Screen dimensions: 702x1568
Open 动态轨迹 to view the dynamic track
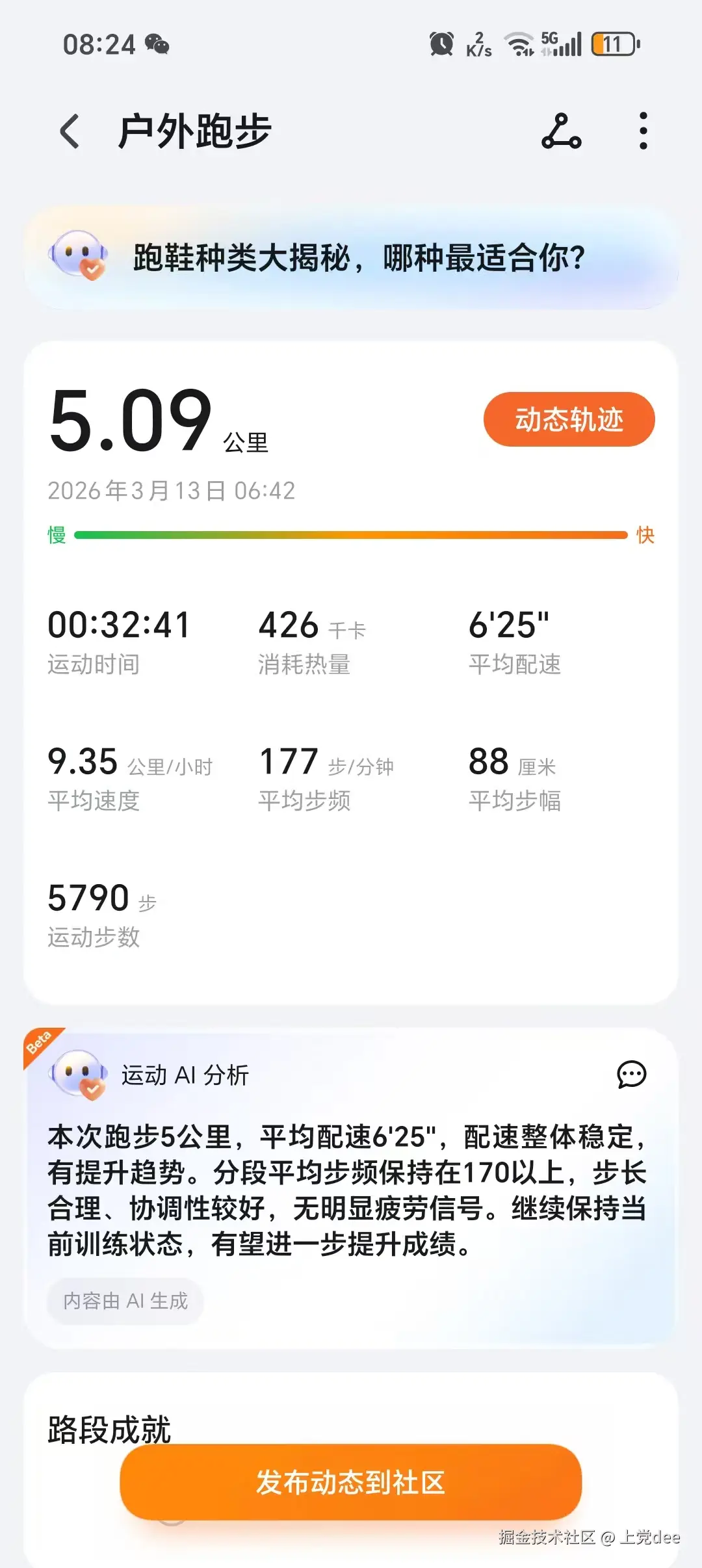tap(569, 420)
